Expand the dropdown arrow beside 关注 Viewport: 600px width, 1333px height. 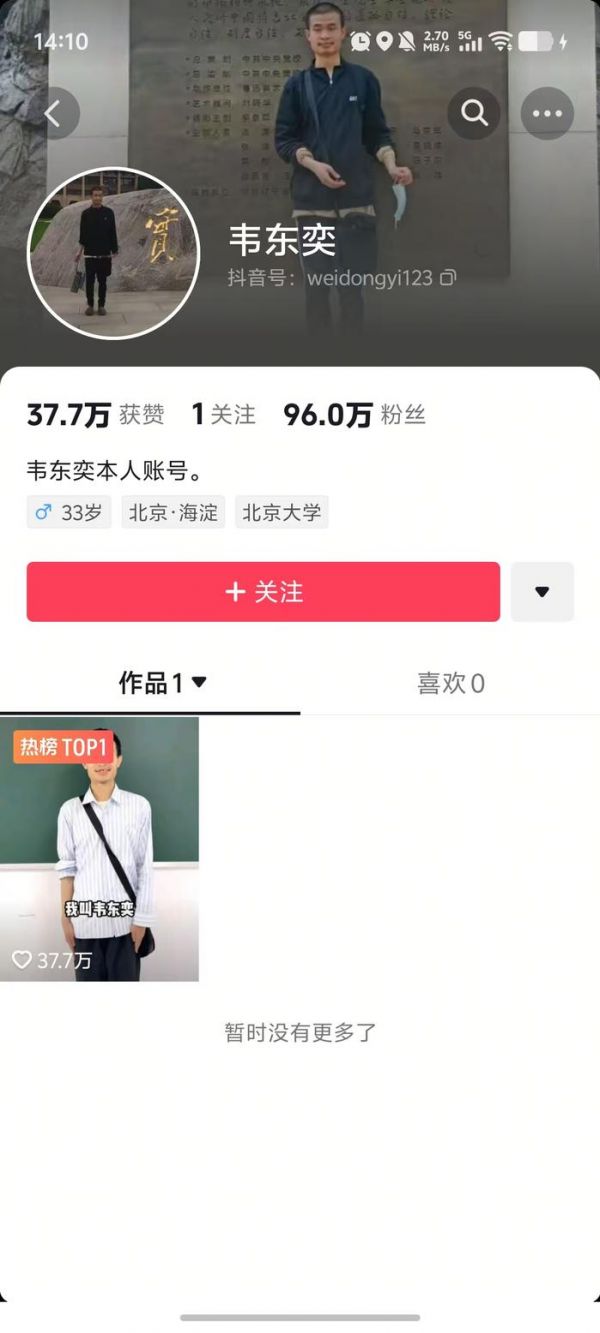tap(542, 592)
